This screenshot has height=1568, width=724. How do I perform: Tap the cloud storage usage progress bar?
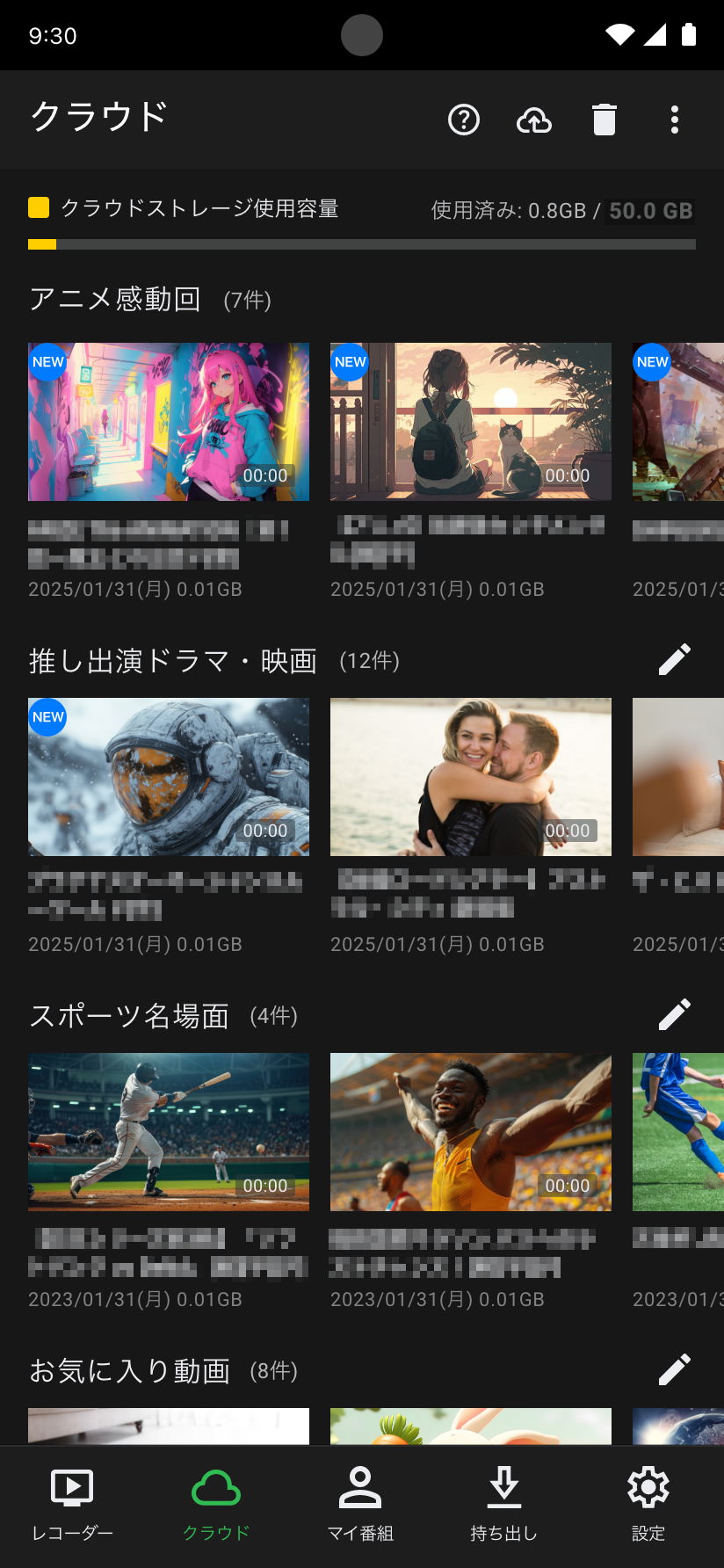pyautogui.click(x=362, y=243)
